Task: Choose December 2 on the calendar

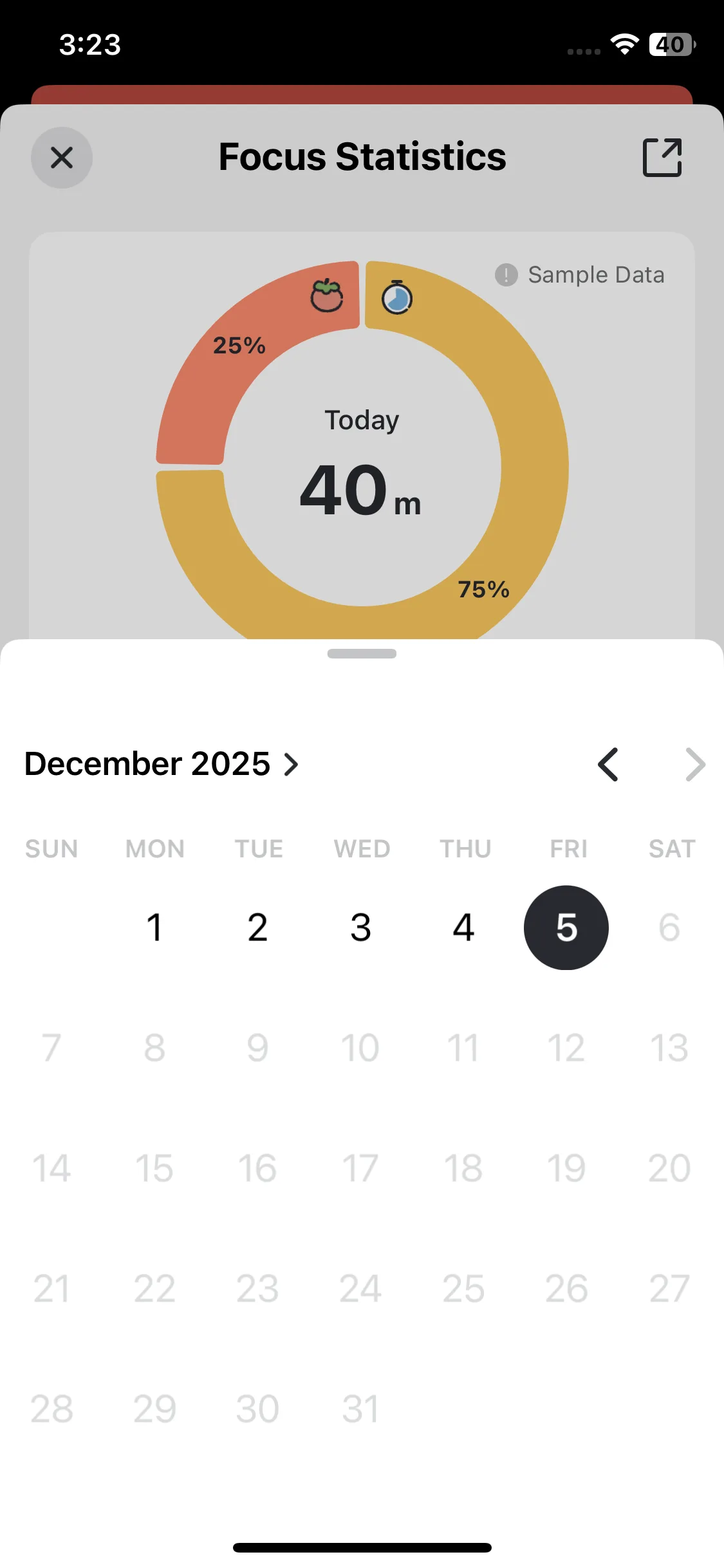Action: click(257, 928)
